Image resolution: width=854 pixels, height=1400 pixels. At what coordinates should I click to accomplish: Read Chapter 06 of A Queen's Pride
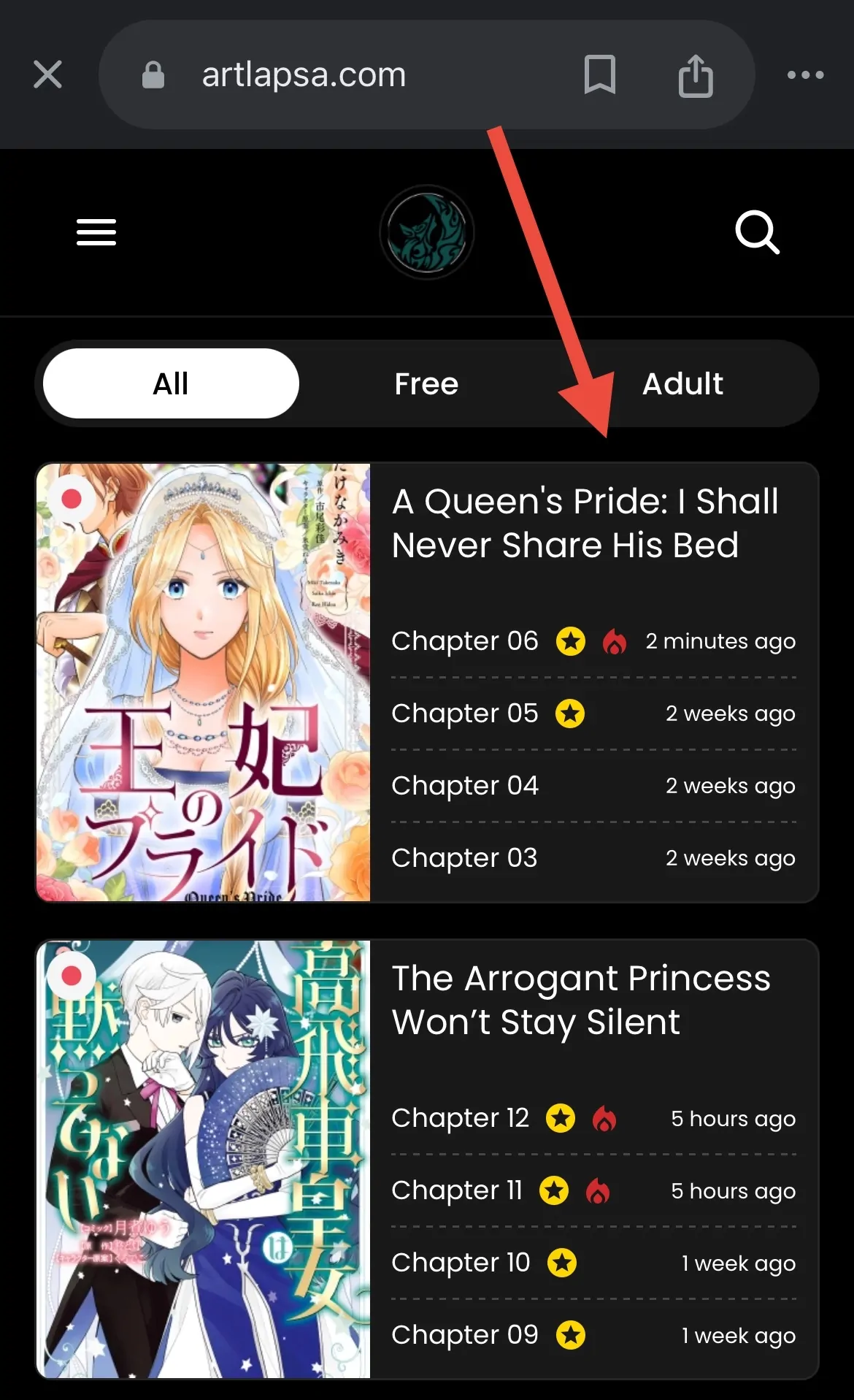(465, 641)
